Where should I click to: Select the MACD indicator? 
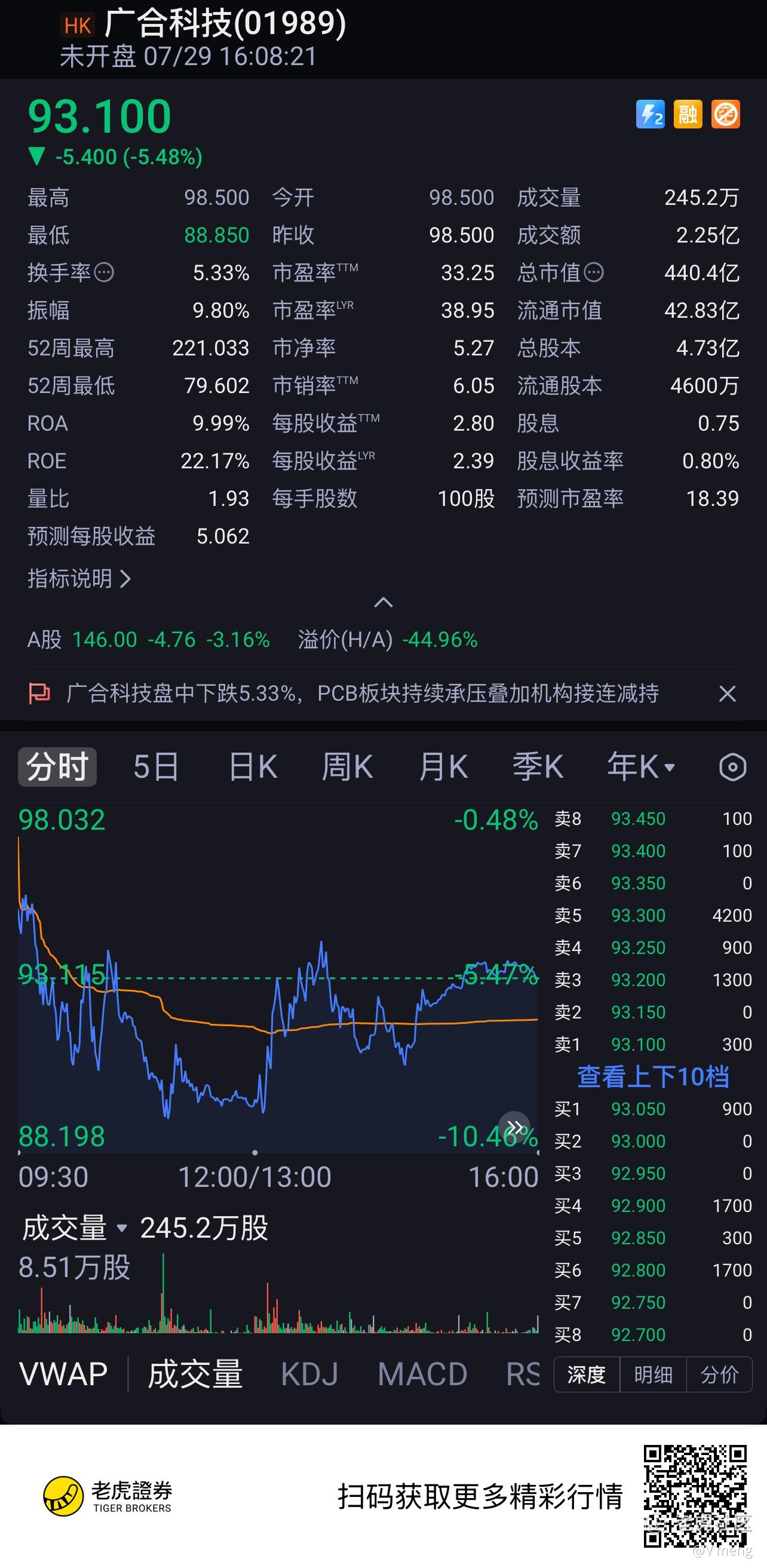click(422, 1374)
